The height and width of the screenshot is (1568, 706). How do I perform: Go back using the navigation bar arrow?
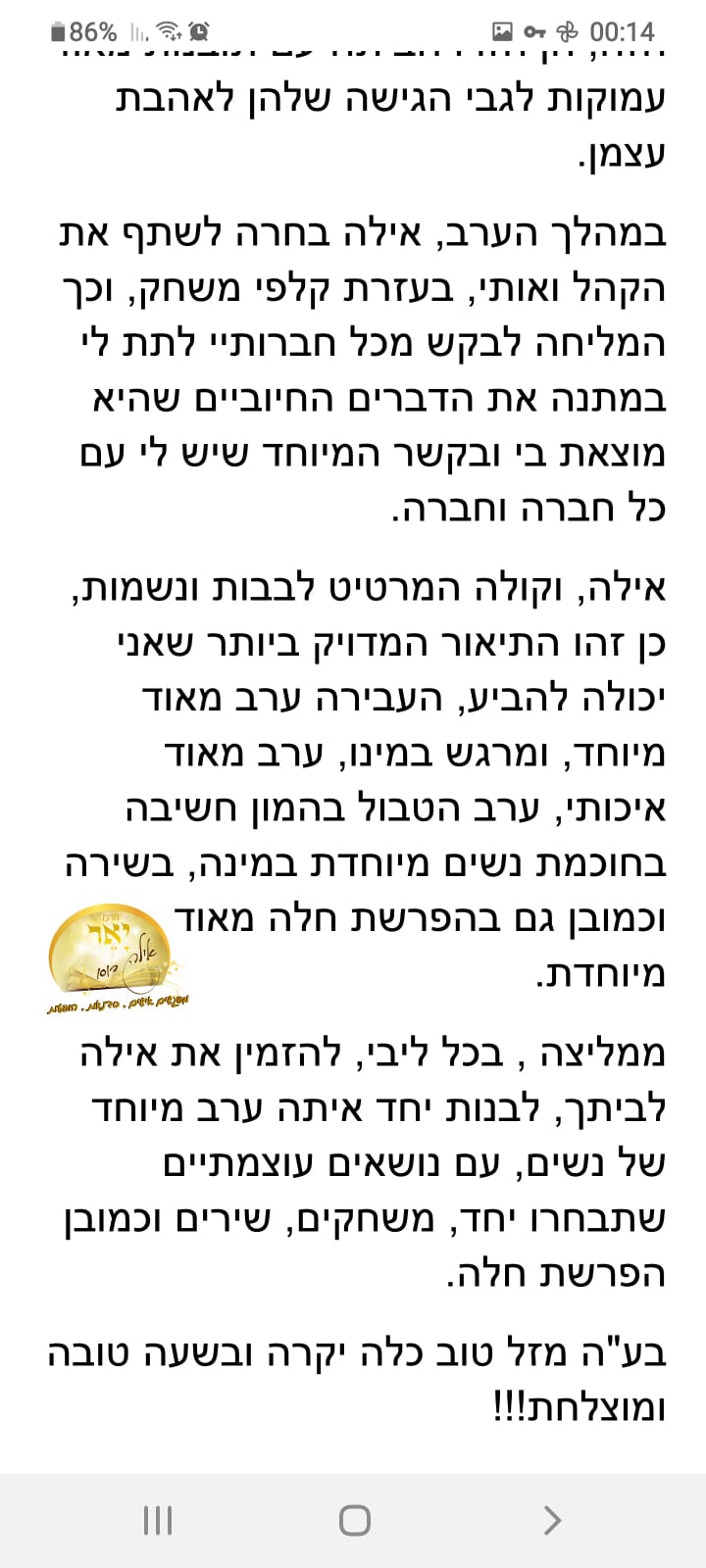(552, 1520)
